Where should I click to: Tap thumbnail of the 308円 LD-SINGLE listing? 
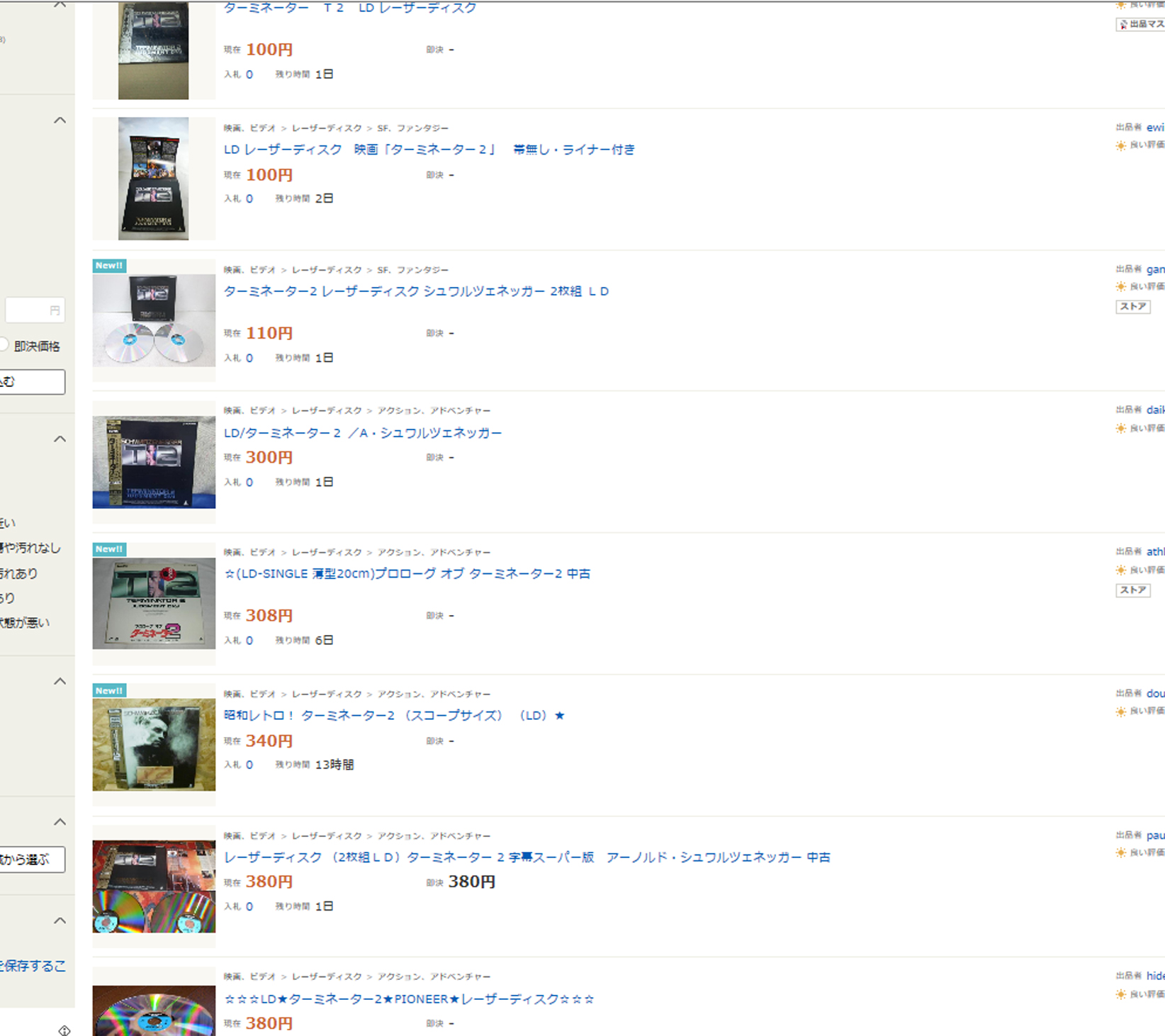(x=154, y=603)
